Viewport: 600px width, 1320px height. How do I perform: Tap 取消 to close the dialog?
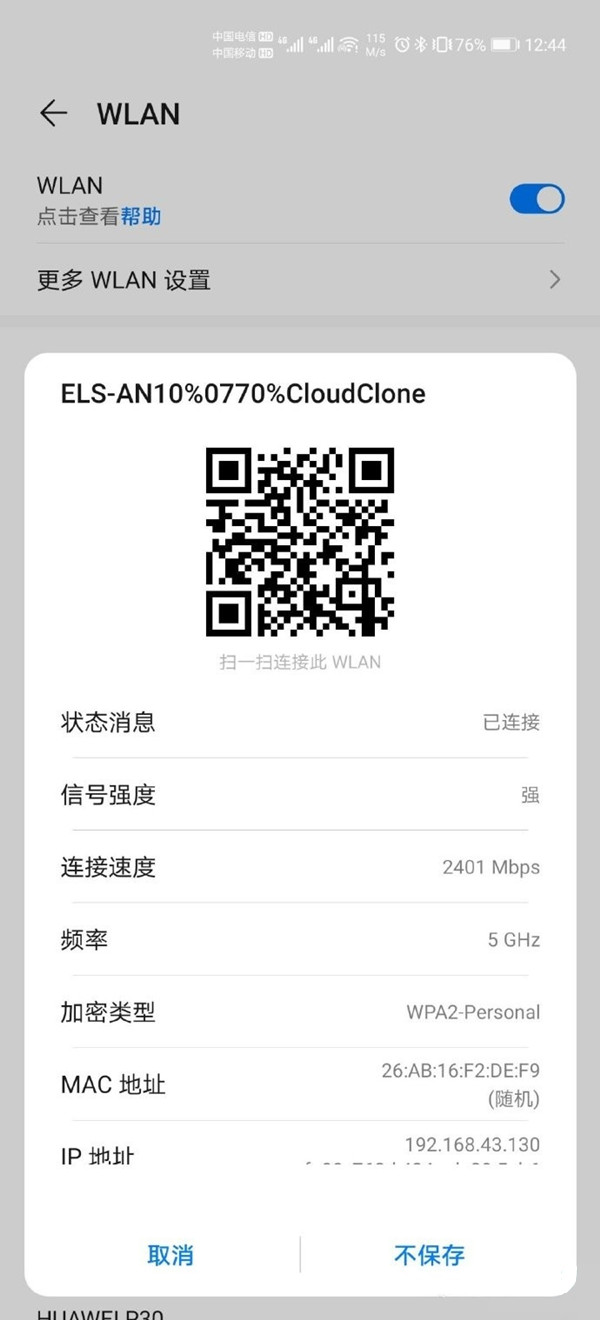[170, 1255]
